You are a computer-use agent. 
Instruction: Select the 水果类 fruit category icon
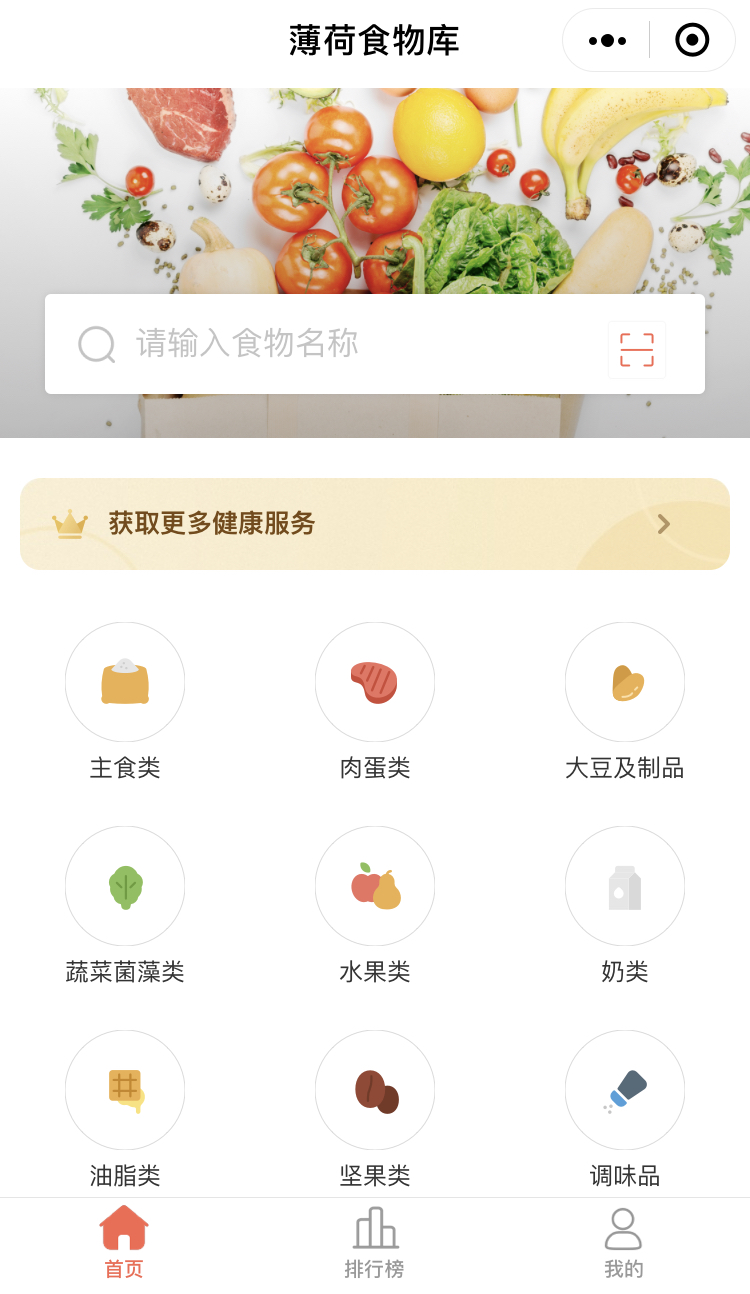375,886
